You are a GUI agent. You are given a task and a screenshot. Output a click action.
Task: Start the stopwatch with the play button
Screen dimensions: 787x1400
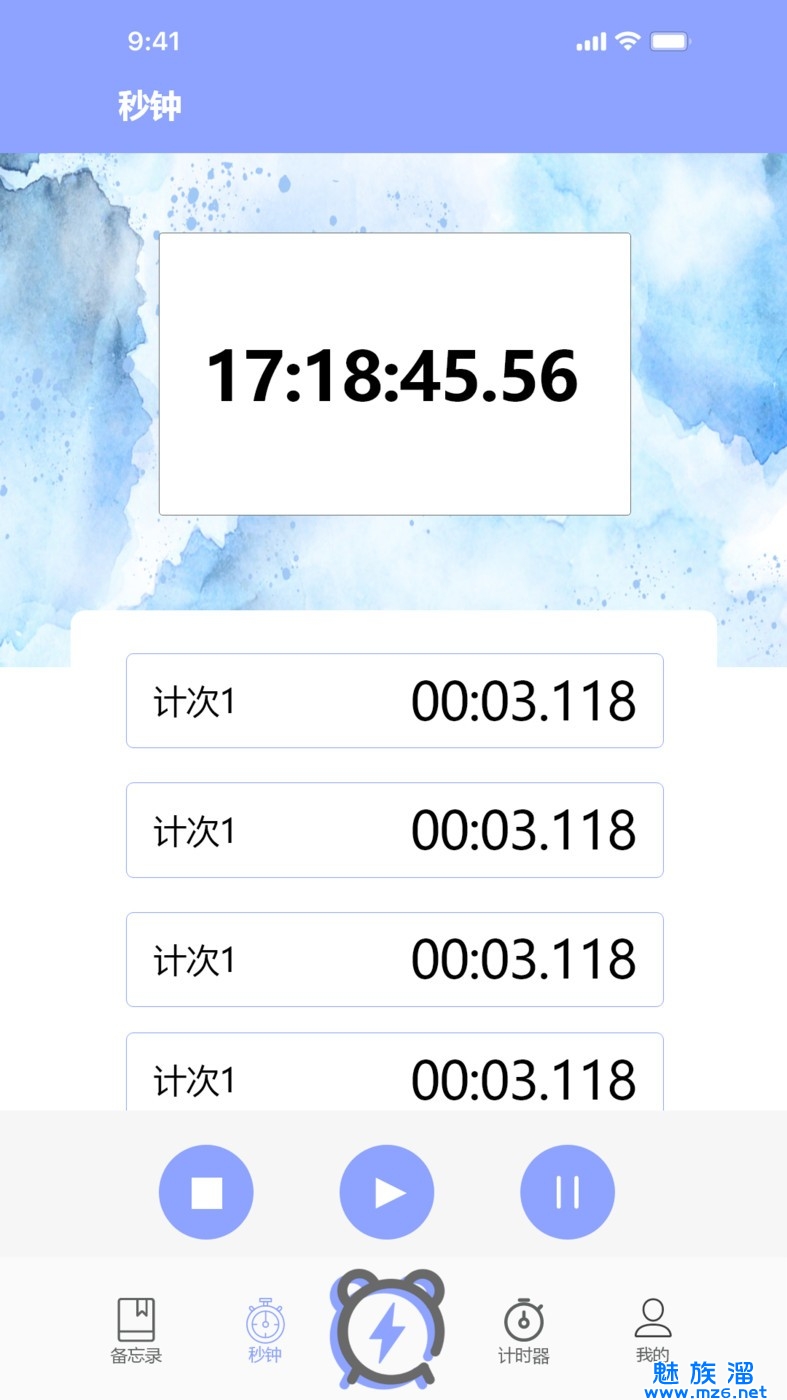pyautogui.click(x=387, y=1192)
